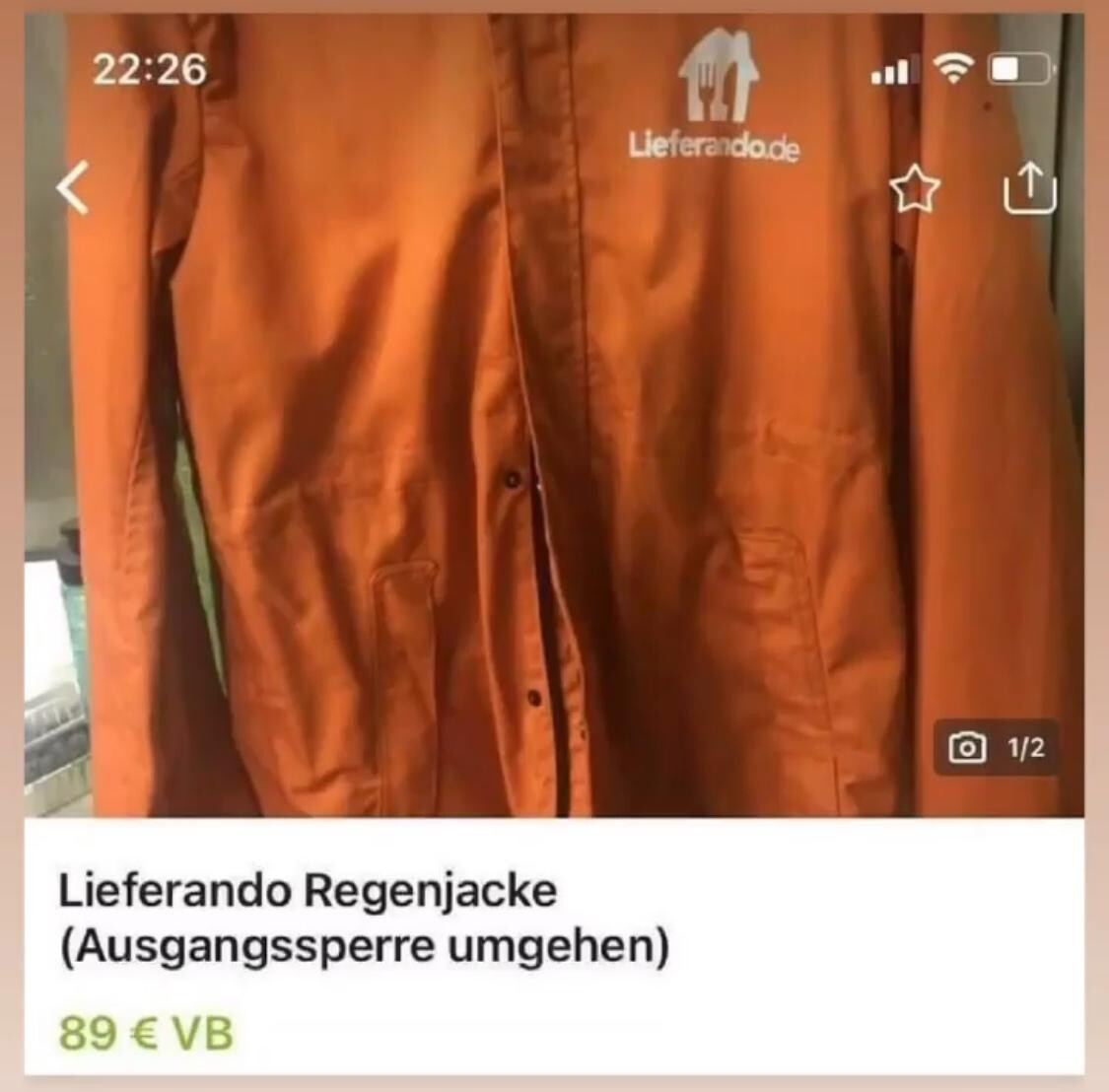Open the jacket photo gallery

[996, 748]
